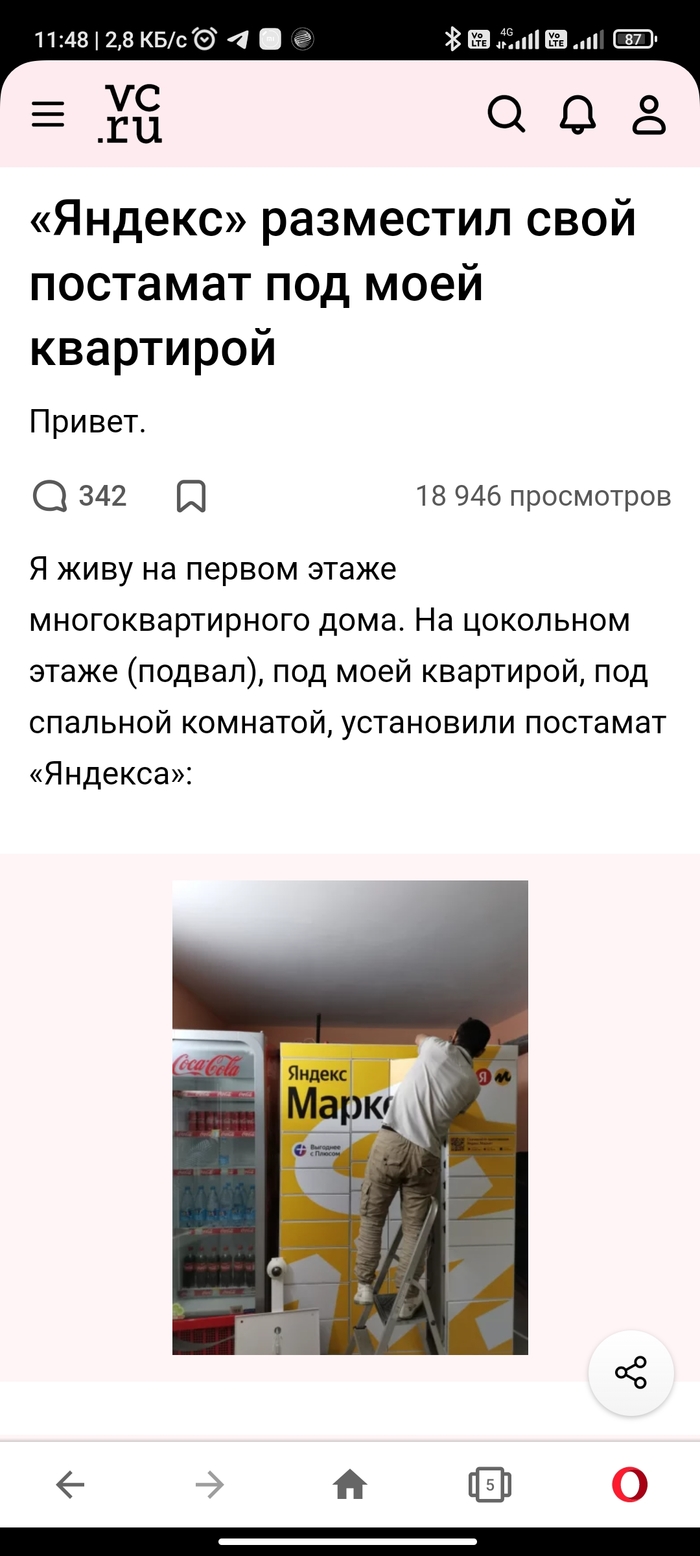Screen dimensions: 700x1556
Task: Open the hamburger menu
Action: pos(48,114)
